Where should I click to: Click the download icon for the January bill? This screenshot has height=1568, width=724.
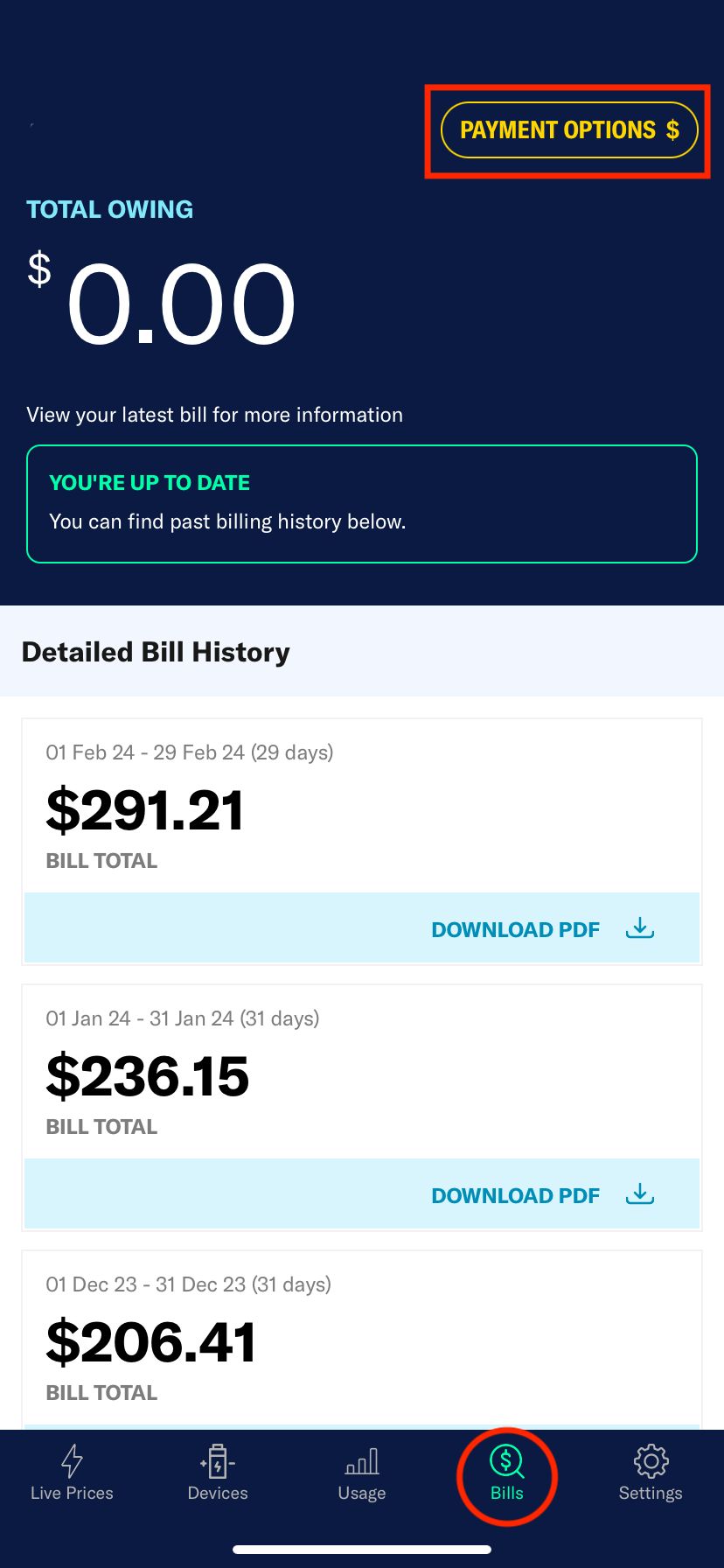tap(640, 1193)
